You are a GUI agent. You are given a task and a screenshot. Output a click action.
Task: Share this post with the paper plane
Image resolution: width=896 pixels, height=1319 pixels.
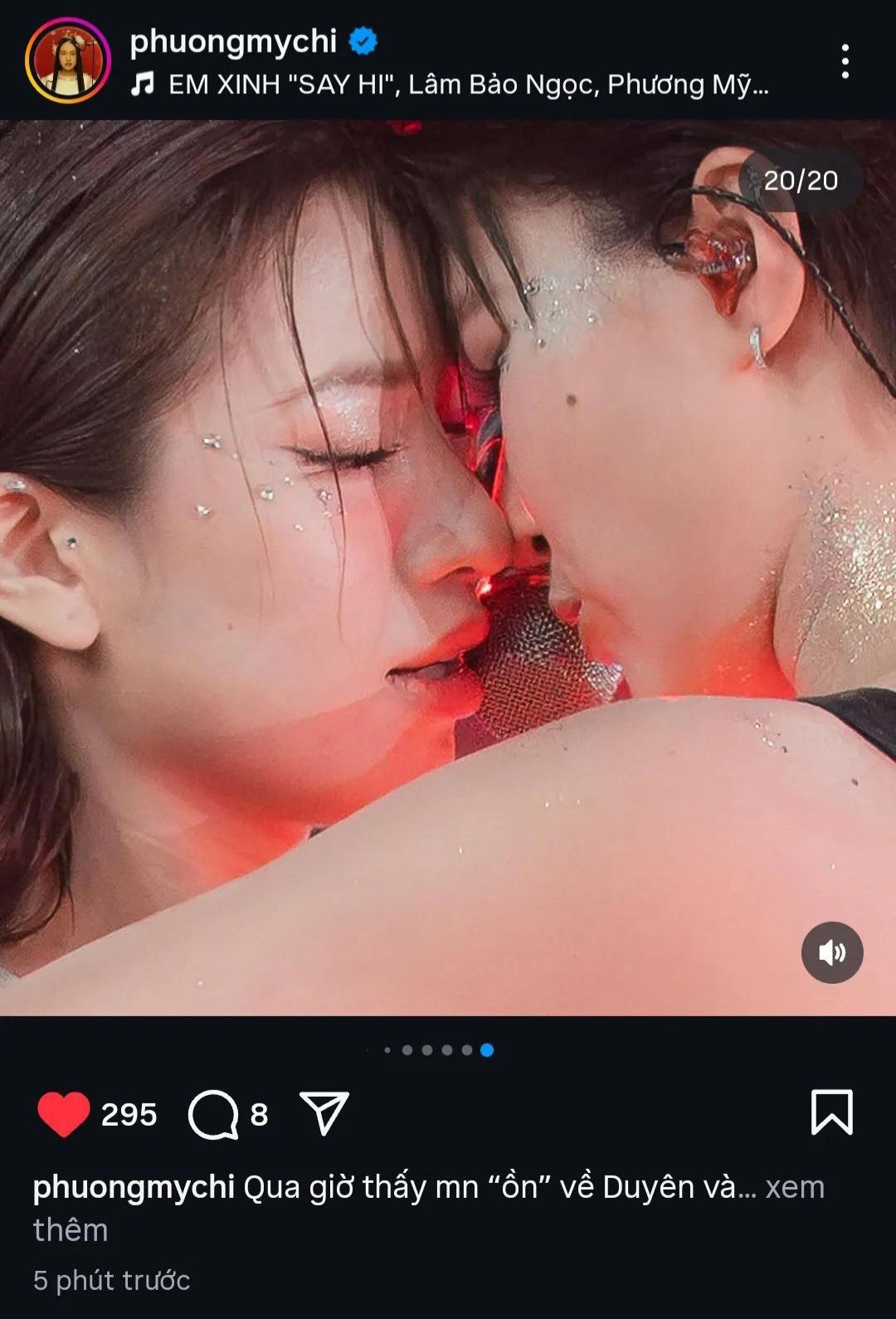pyautogui.click(x=324, y=1113)
